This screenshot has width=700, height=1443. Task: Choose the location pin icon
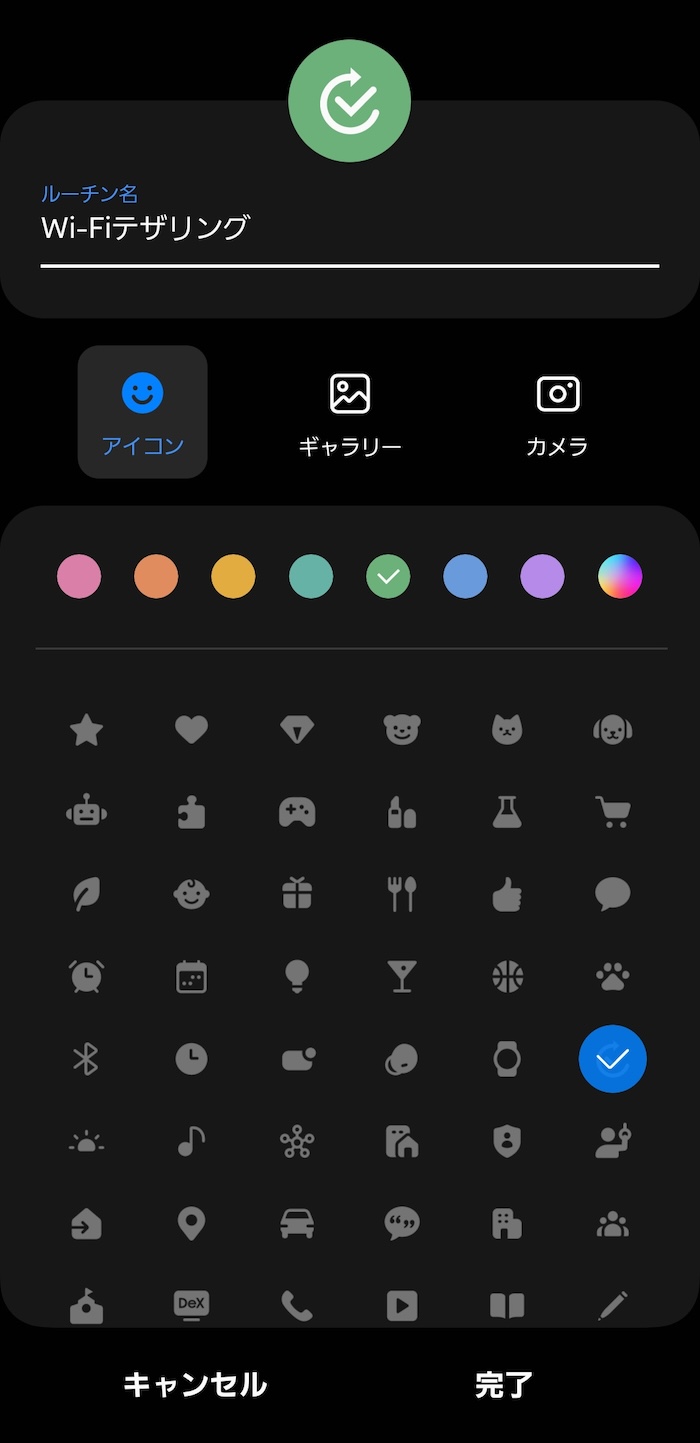point(191,1223)
